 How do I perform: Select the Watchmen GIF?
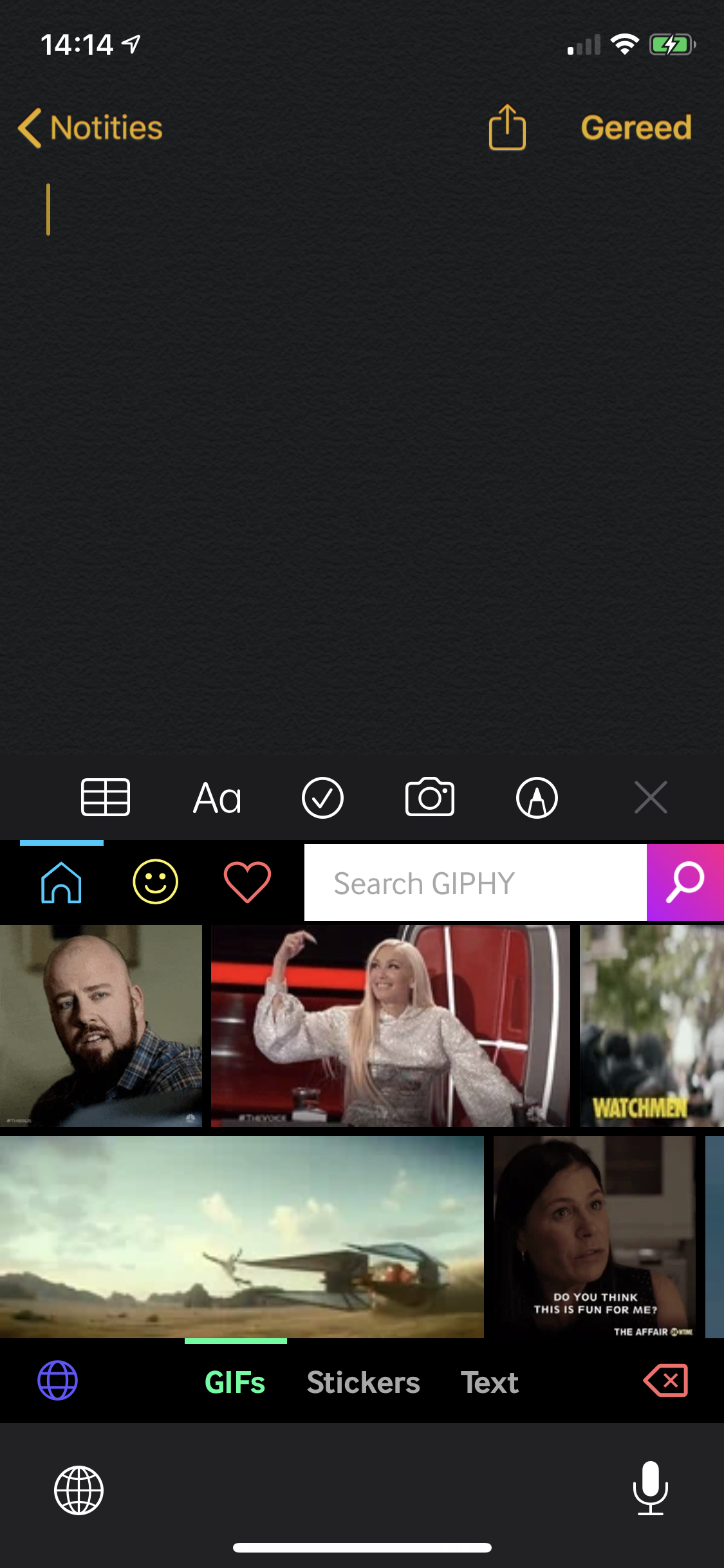coord(651,1025)
